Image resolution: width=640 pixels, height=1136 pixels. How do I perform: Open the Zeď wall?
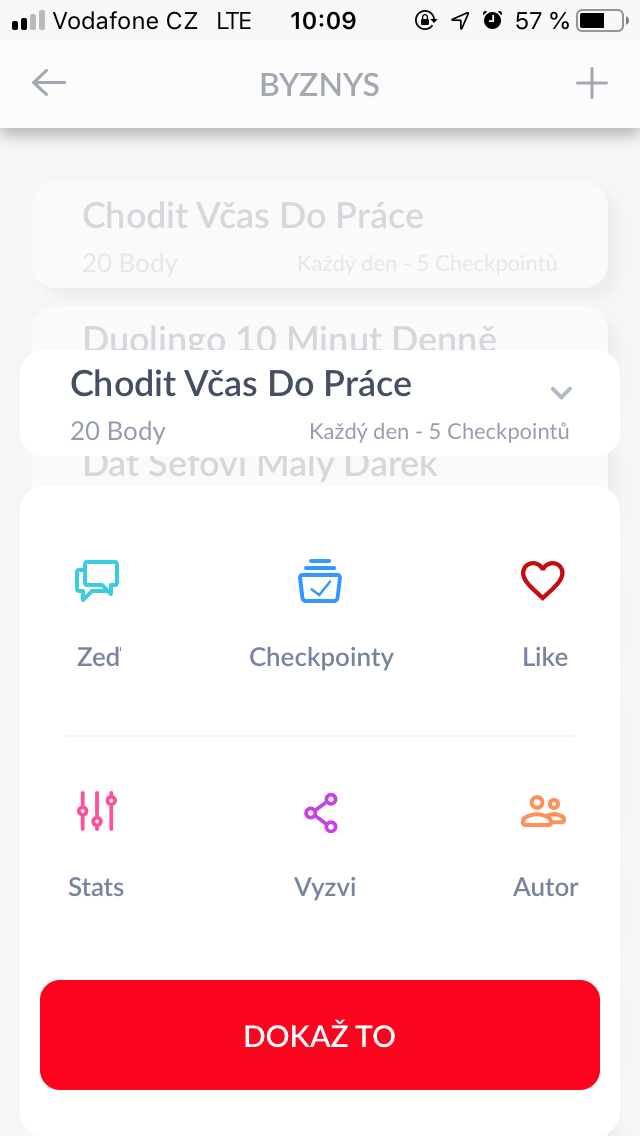(x=98, y=606)
